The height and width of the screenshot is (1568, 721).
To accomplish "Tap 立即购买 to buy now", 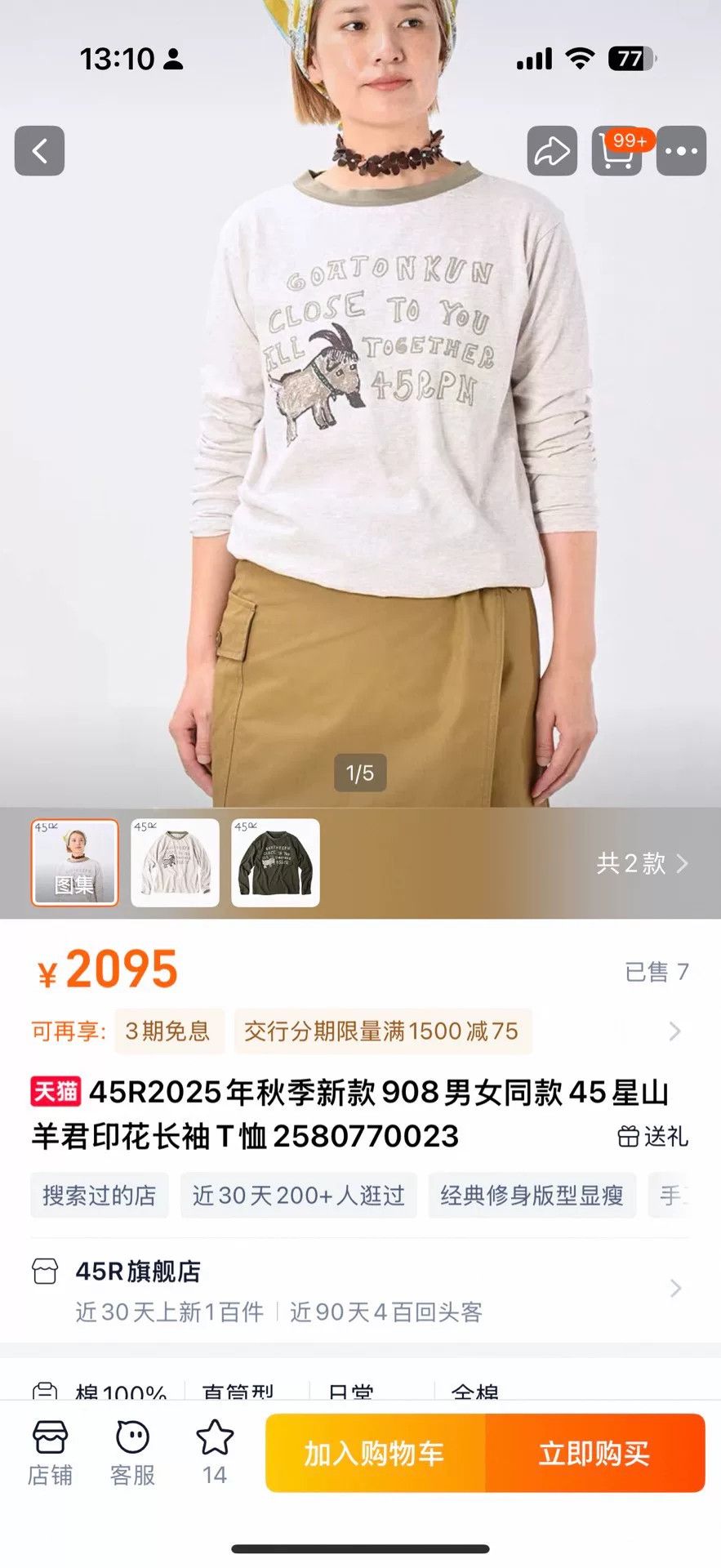I will point(595,1454).
